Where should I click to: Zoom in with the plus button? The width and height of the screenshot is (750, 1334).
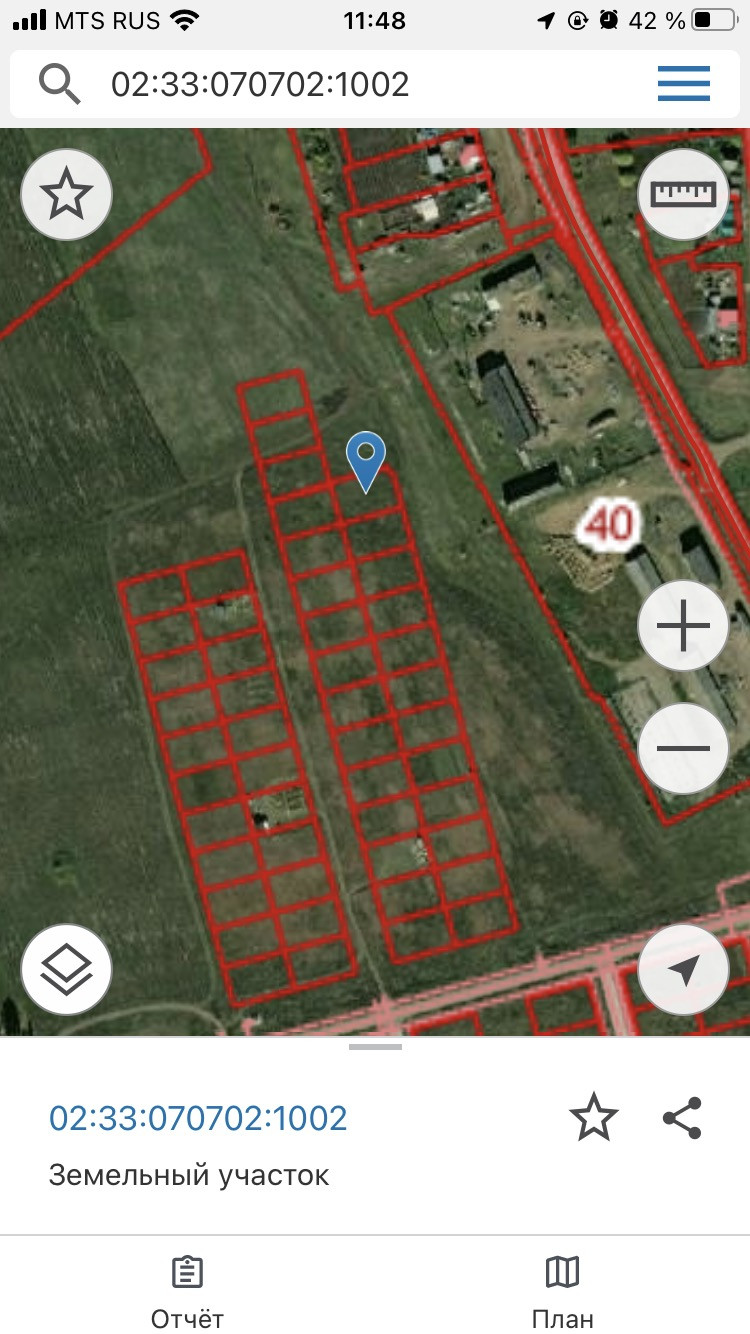pos(684,626)
